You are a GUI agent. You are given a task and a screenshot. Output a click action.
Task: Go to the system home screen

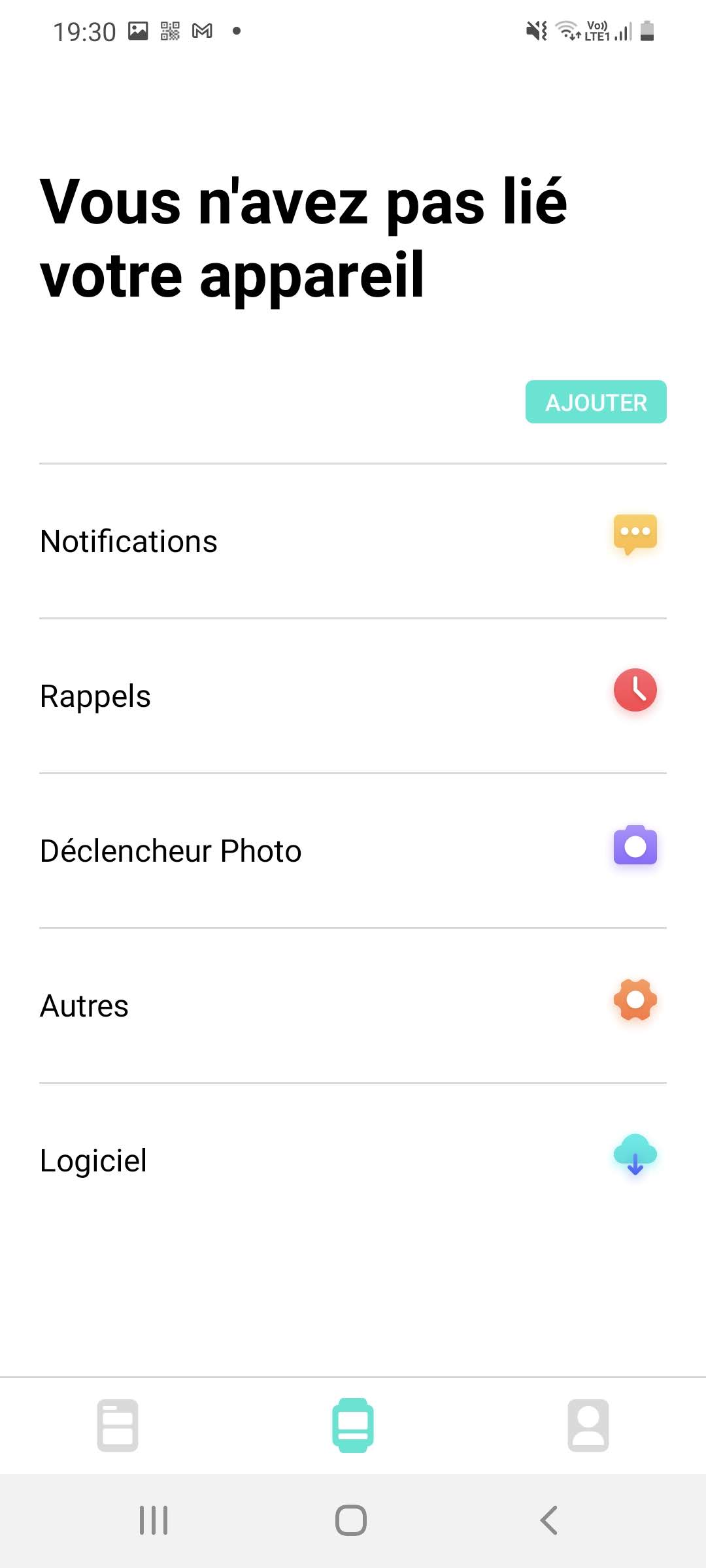coord(351,1520)
